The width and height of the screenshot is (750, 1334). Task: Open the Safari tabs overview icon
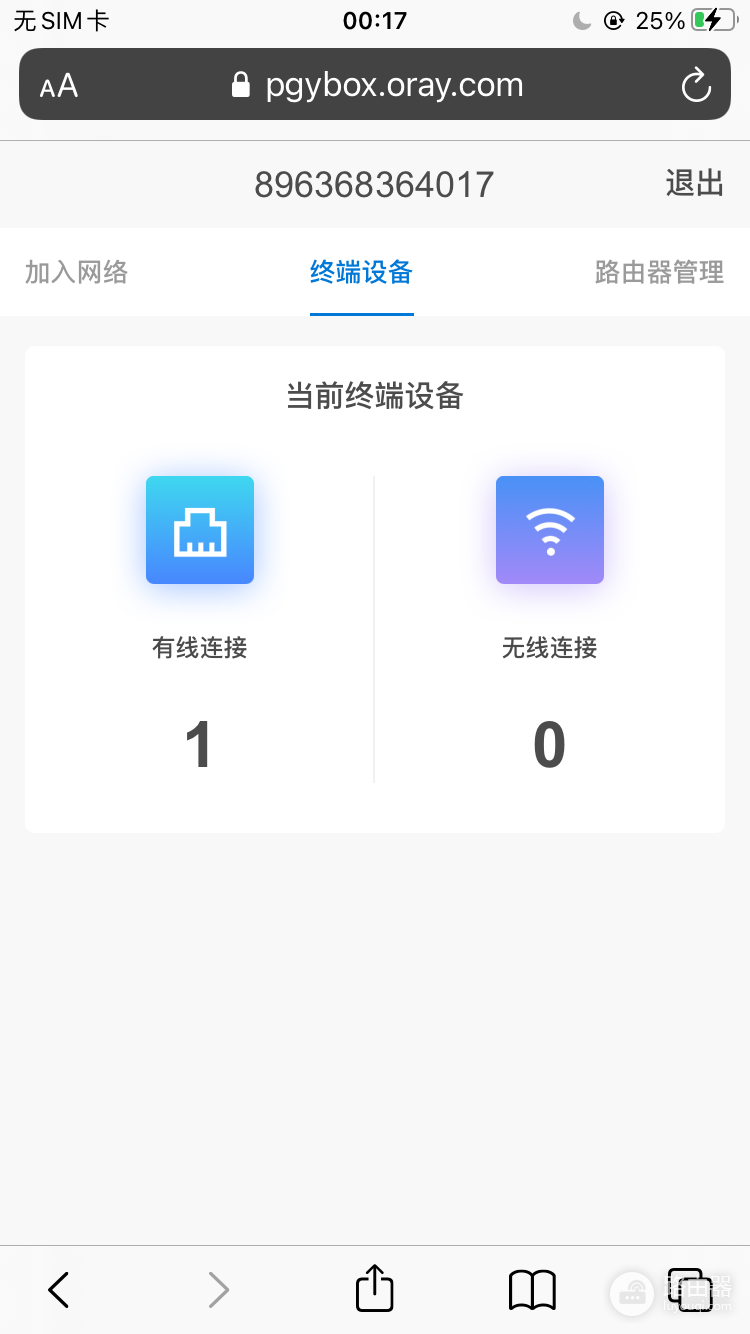tap(690, 1289)
